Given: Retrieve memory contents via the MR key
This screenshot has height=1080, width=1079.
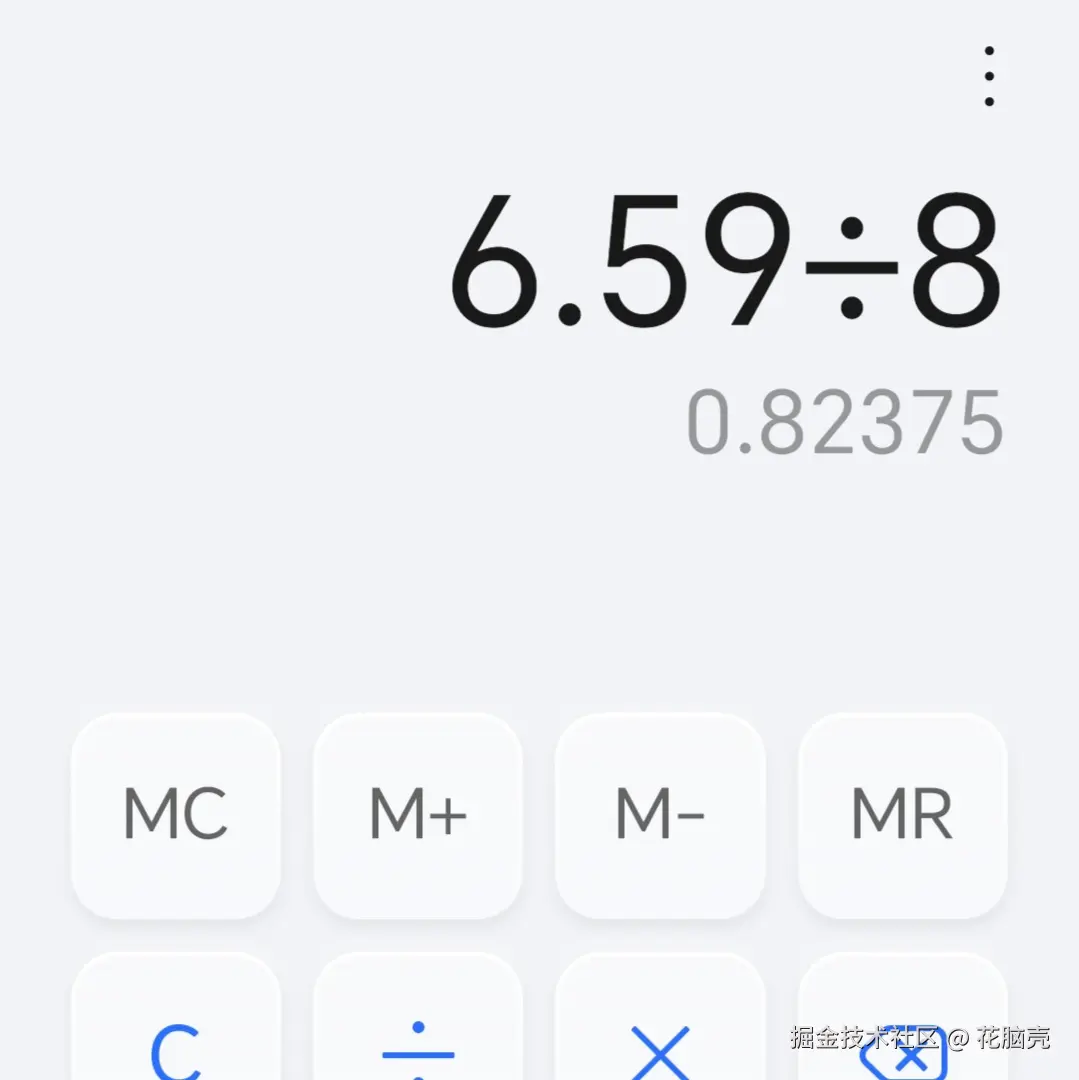Looking at the screenshot, I should pyautogui.click(x=901, y=812).
